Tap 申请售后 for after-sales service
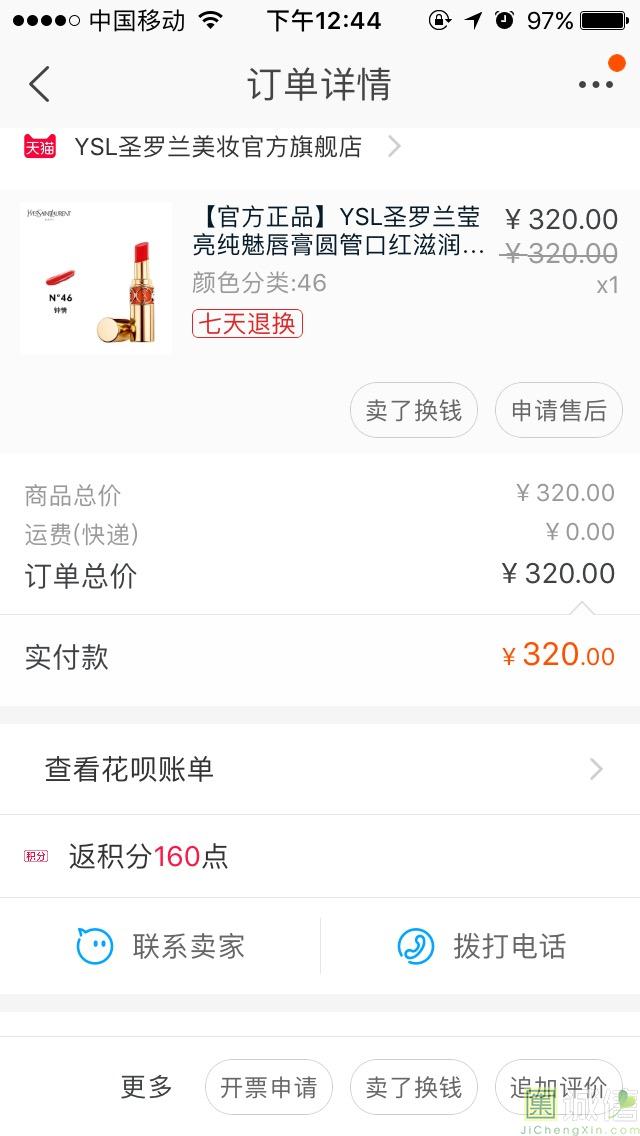The height and width of the screenshot is (1136, 640). point(558,410)
